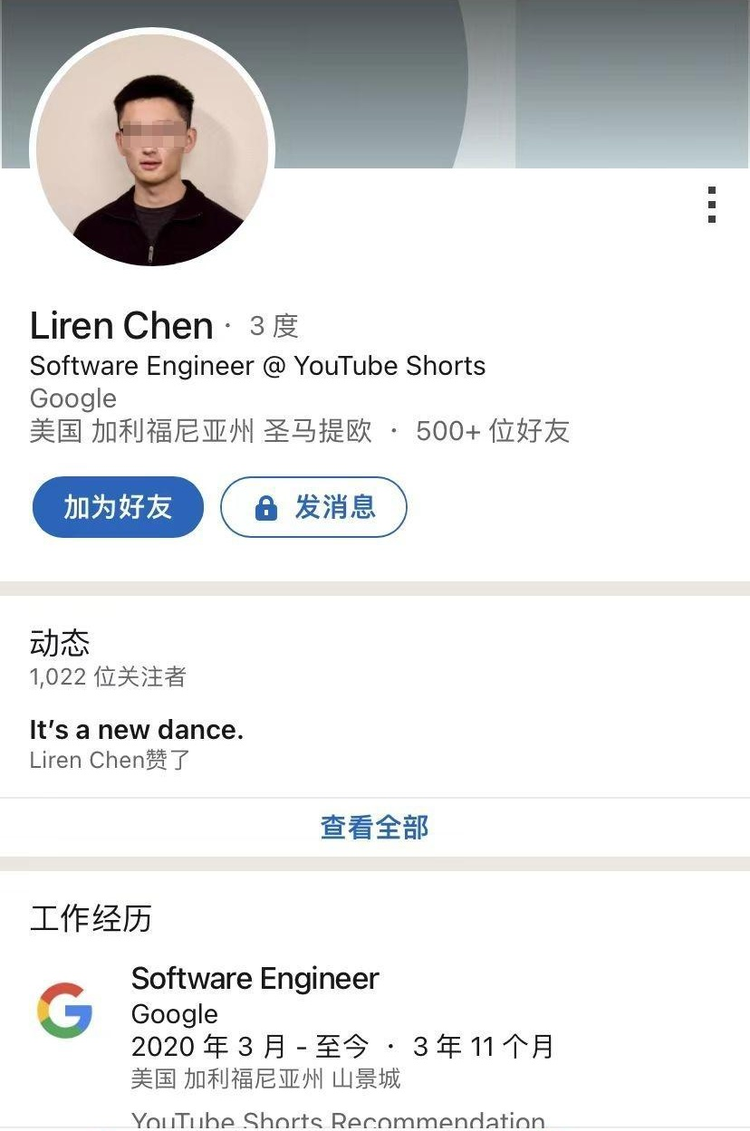Screen dimensions: 750x1131
Task: Click the 加为好友 connect button
Action: pyautogui.click(x=117, y=507)
